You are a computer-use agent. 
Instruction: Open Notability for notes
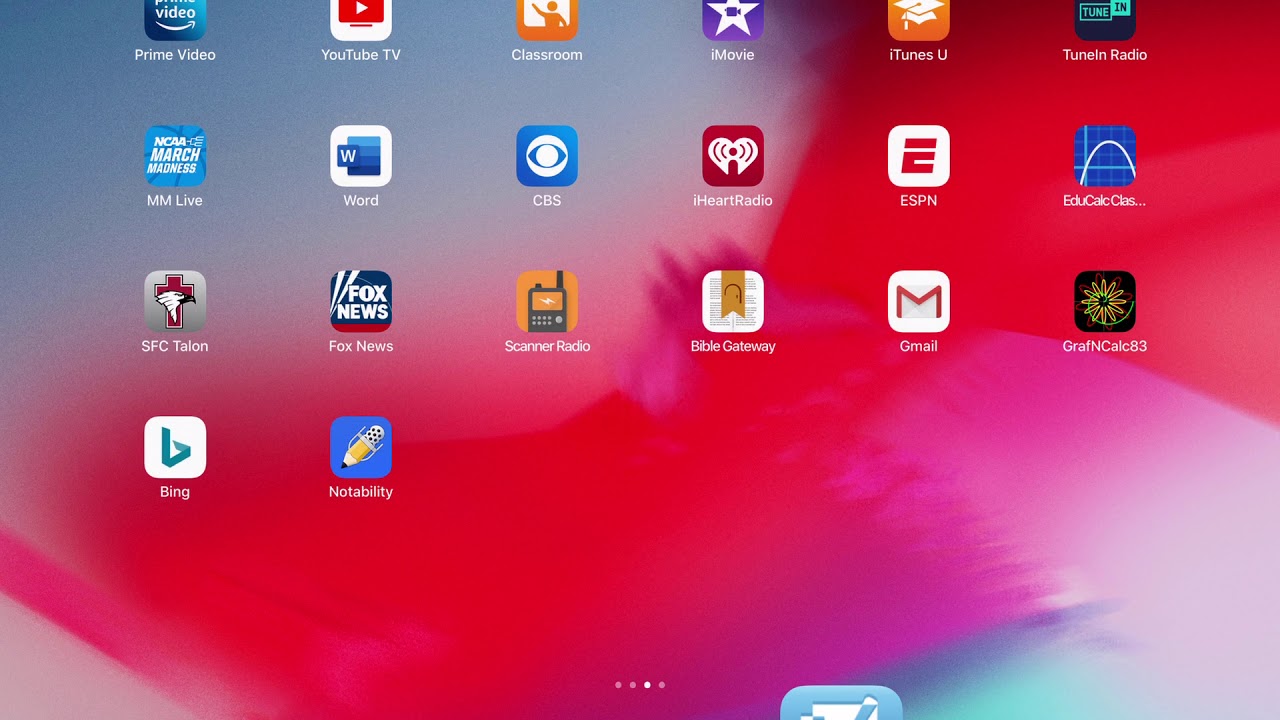point(361,447)
